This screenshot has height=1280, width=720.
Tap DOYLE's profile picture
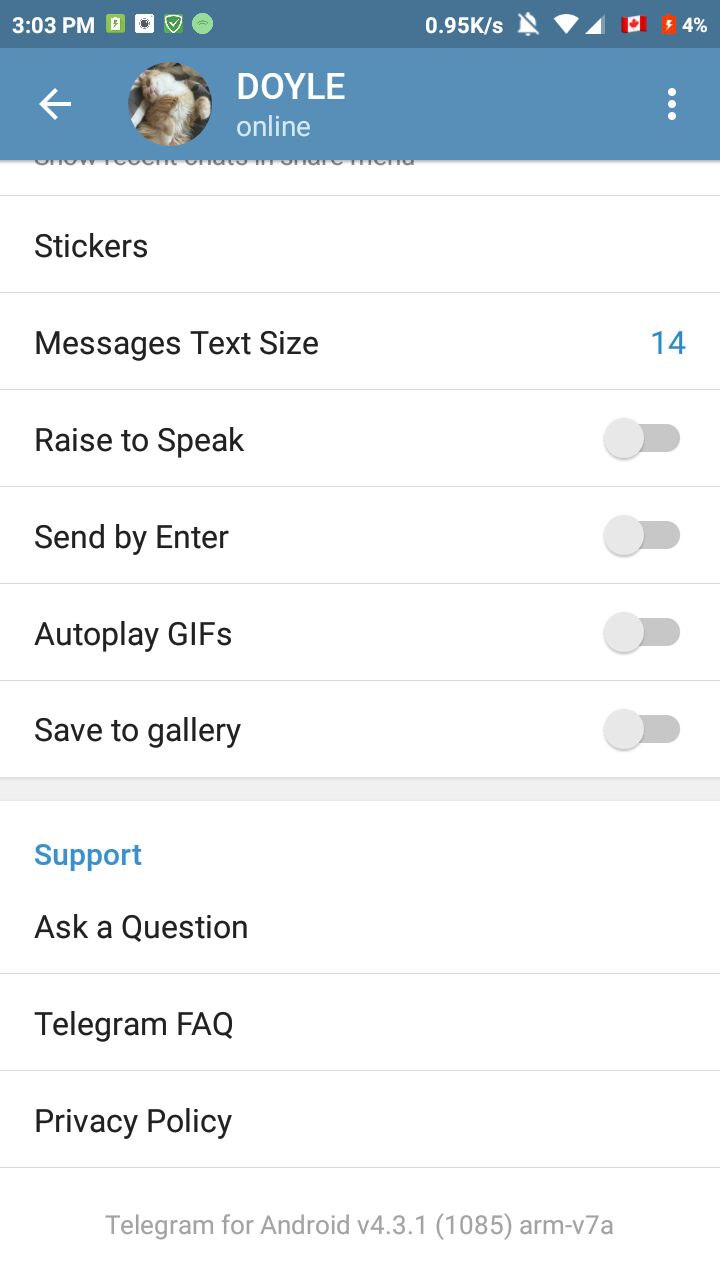click(170, 104)
